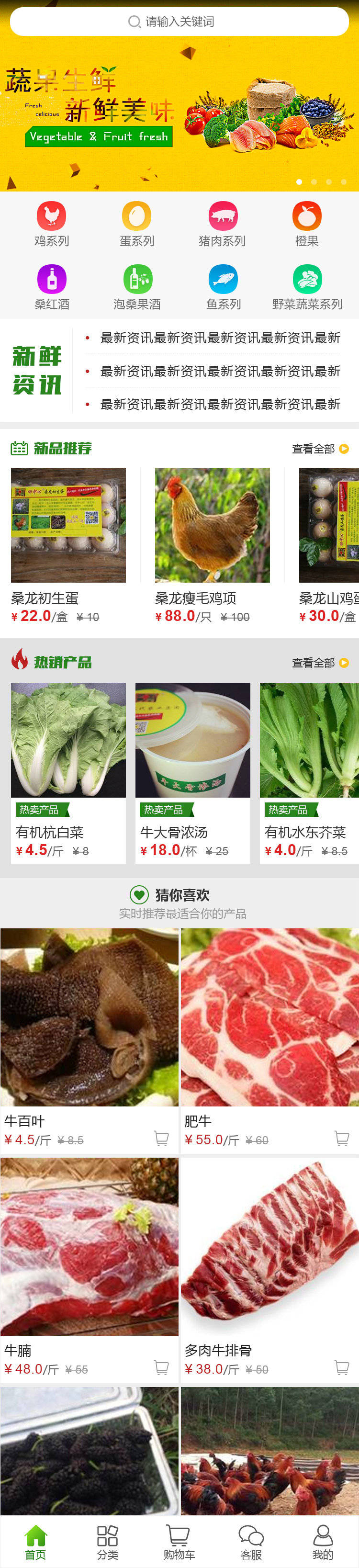359x1568 pixels.
Task: Open the 鸡系列 category
Action: (52, 224)
